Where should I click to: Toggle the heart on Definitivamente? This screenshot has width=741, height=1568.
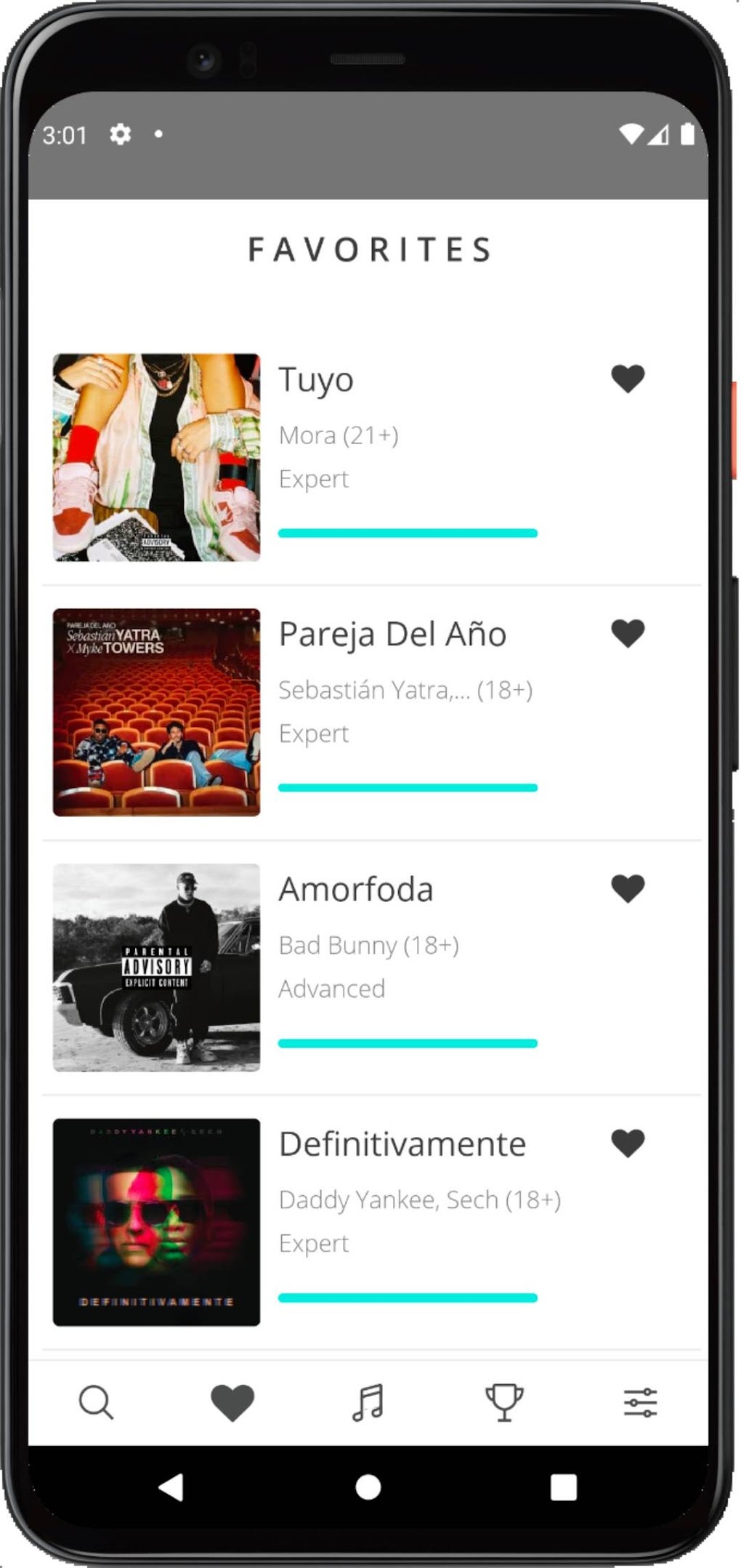tap(627, 1143)
